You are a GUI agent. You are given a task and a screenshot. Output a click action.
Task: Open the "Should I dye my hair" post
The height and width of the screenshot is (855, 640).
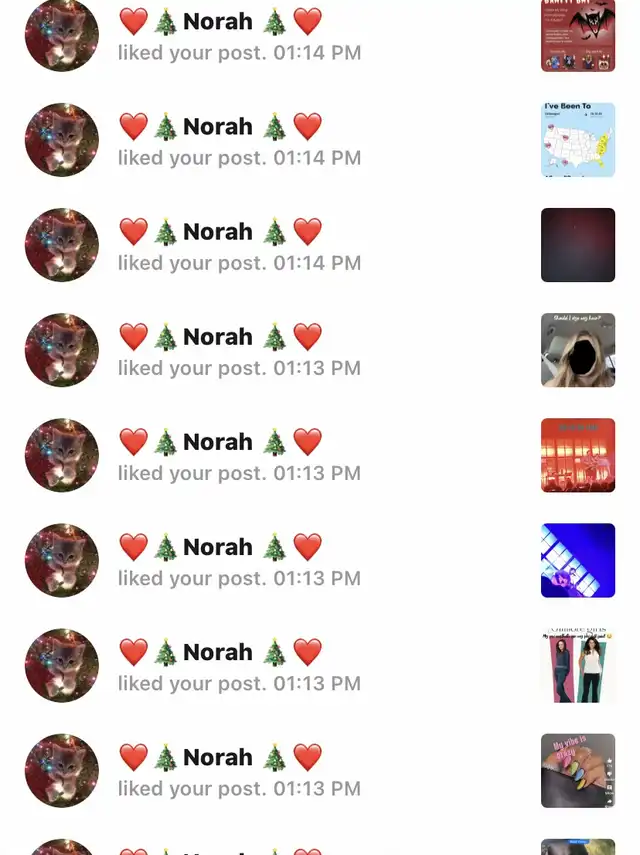tap(578, 350)
